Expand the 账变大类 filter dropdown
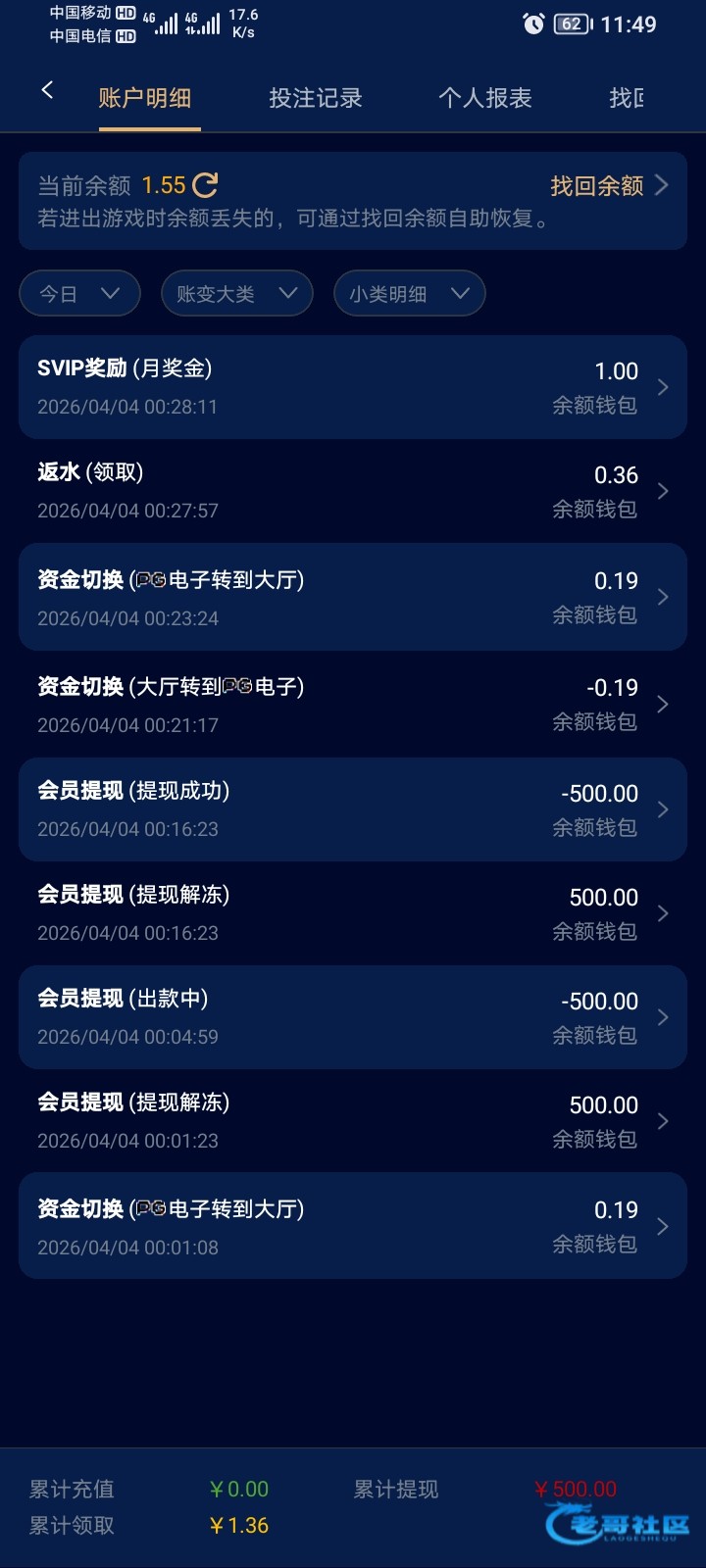 (236, 294)
